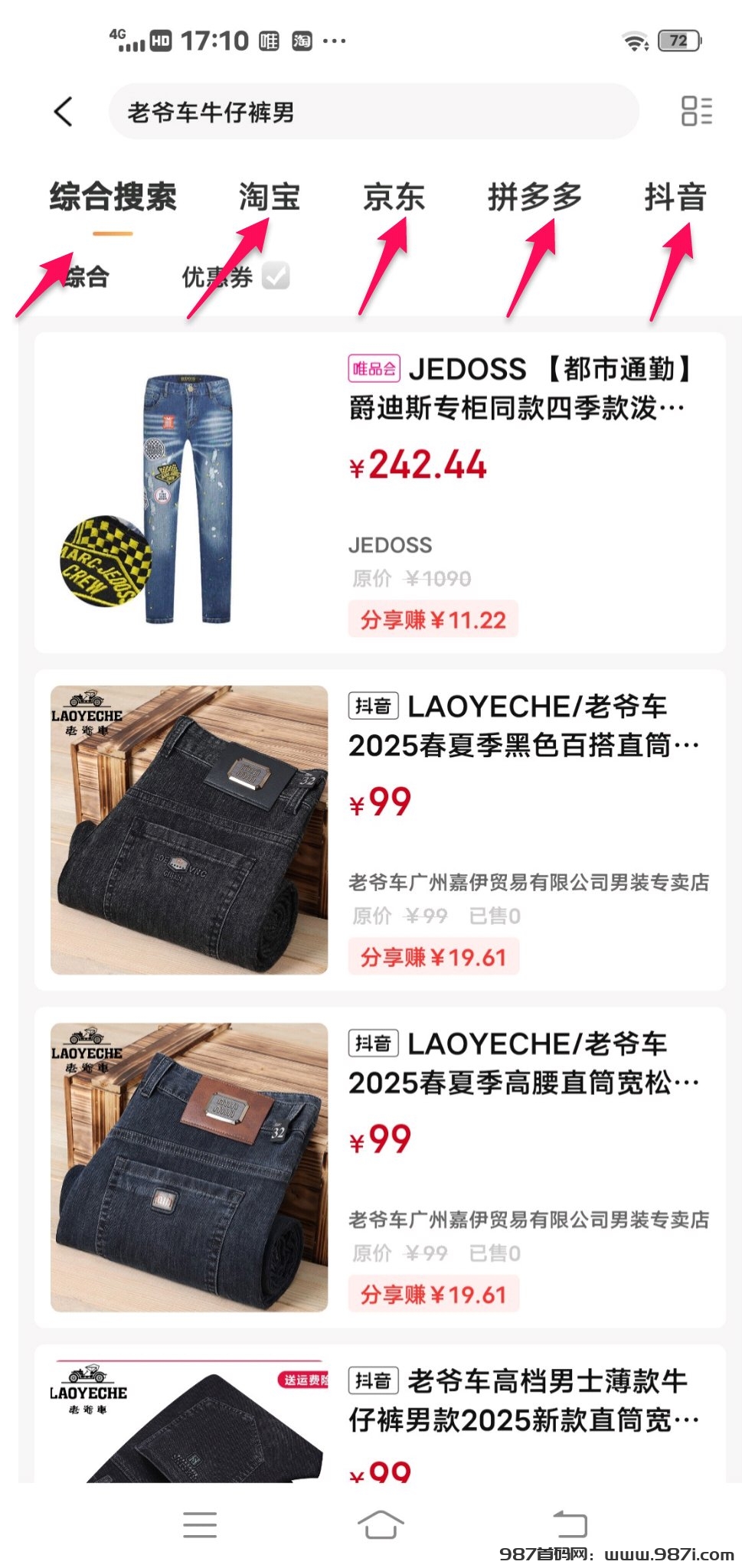Tap 分享赚¥11.22 on the JEDOSS item
The height and width of the screenshot is (1568, 742).
pyautogui.click(x=433, y=619)
